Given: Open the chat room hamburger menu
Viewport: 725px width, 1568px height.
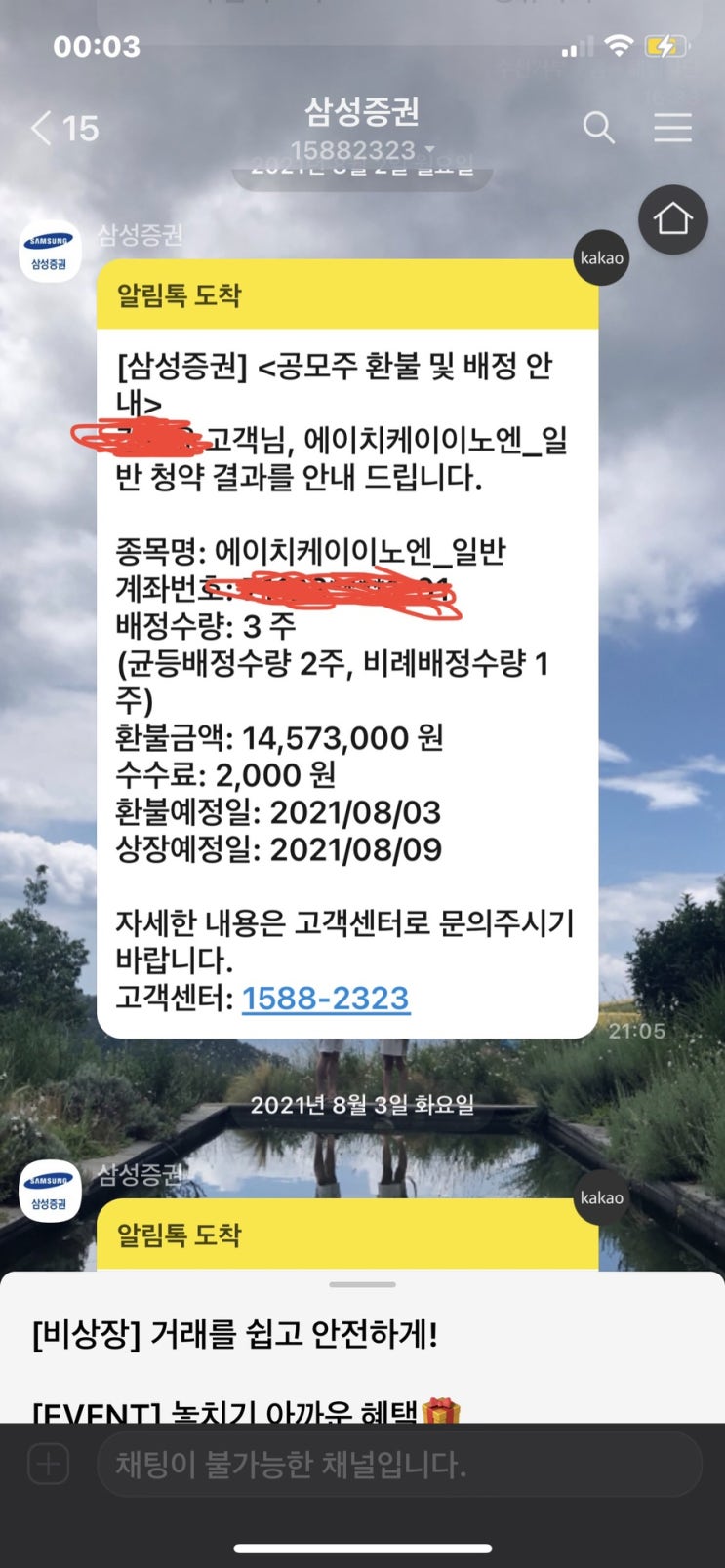Looking at the screenshot, I should tap(672, 128).
